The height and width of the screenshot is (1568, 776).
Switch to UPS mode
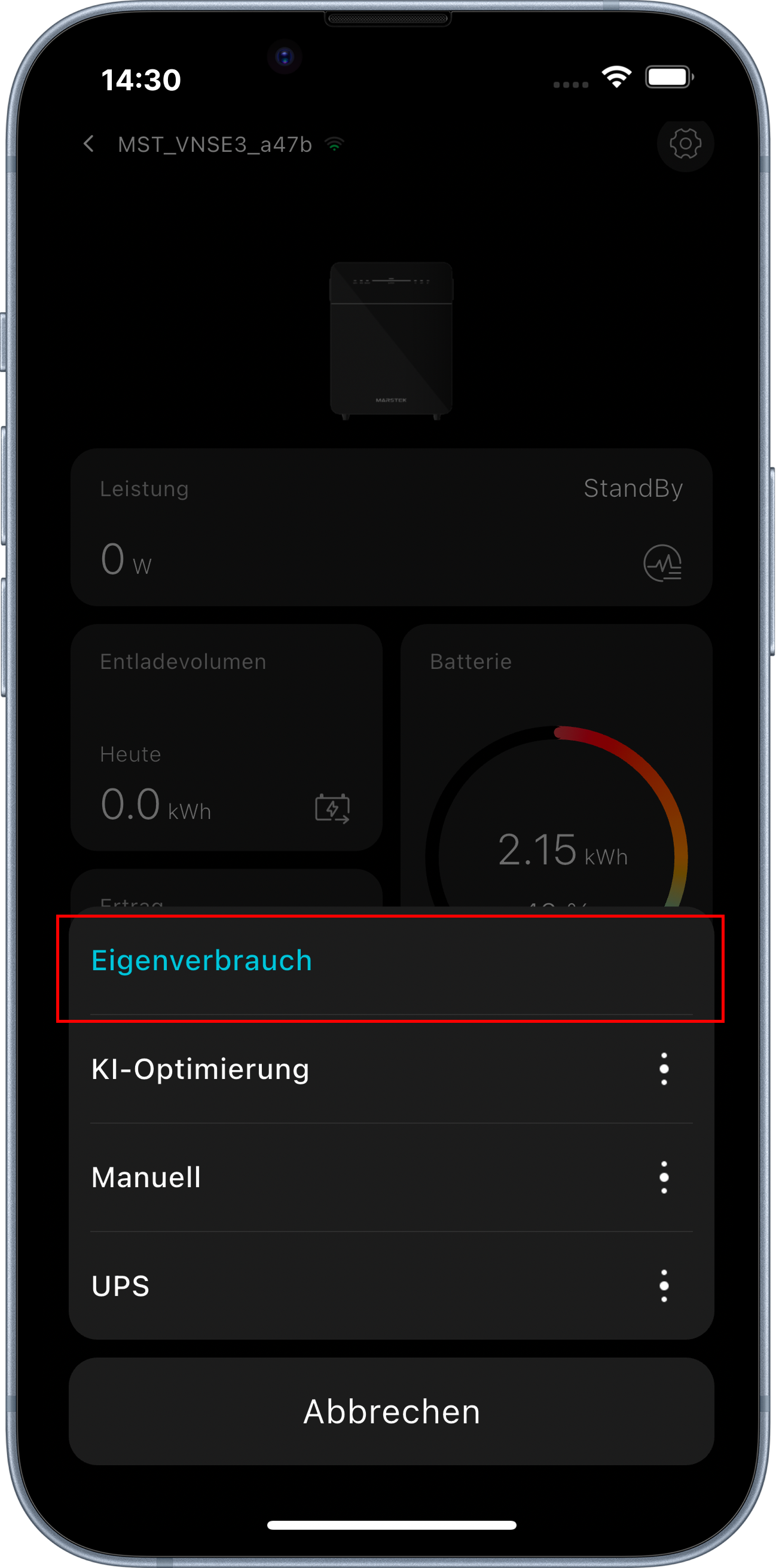click(121, 1286)
